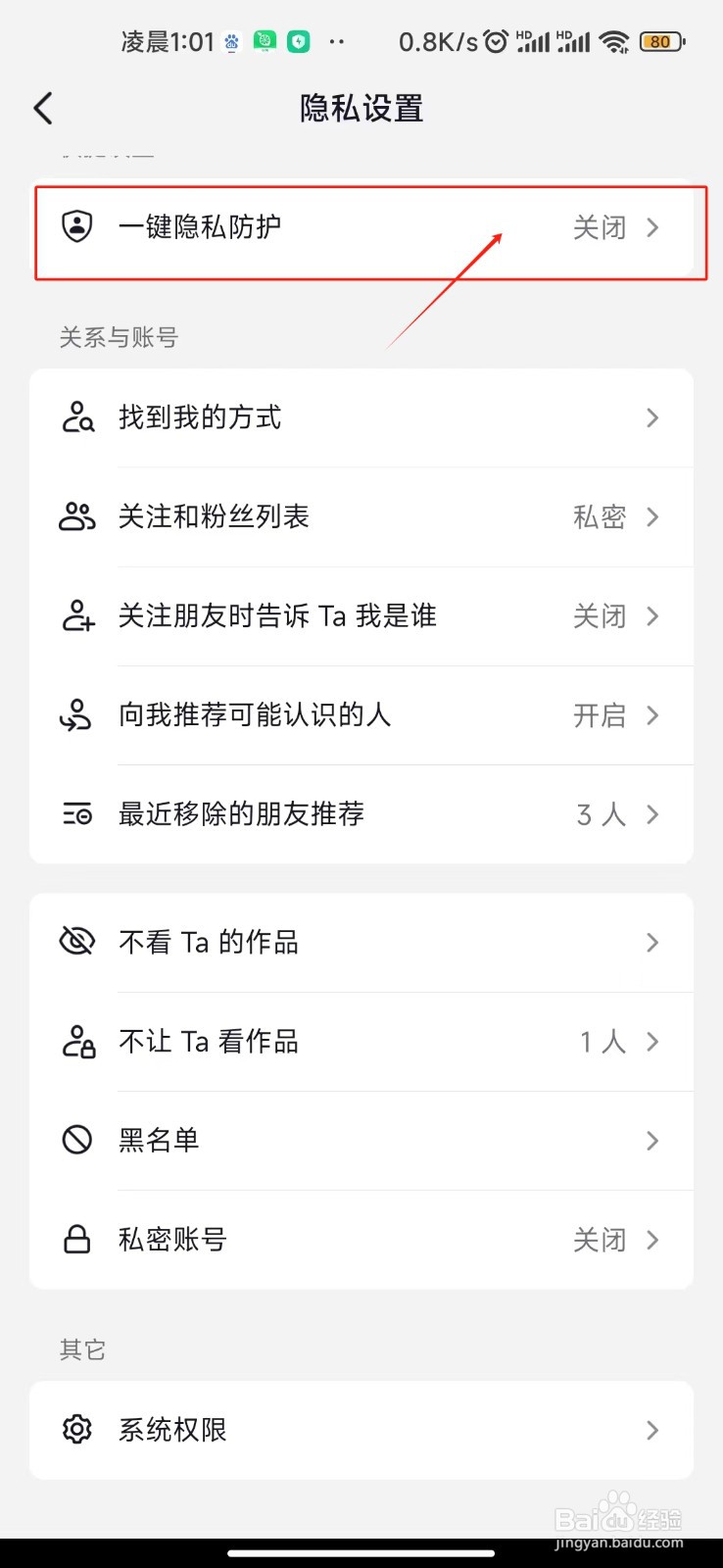Open 系统权限 permissions
The height and width of the screenshot is (1568, 723).
click(361, 1430)
